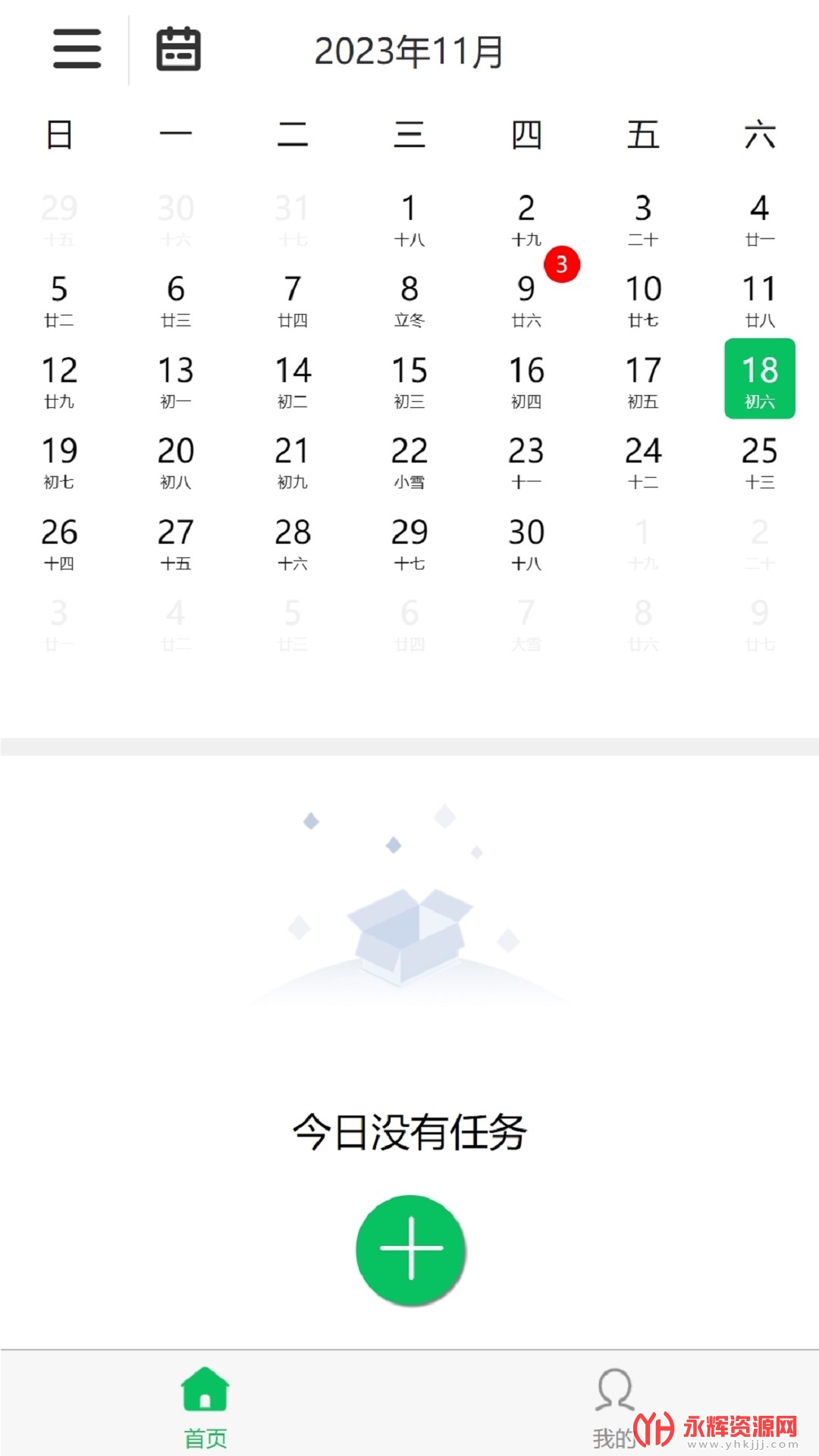The height and width of the screenshot is (1456, 819).
Task: Open the hamburger drawer menu
Action: [x=77, y=49]
